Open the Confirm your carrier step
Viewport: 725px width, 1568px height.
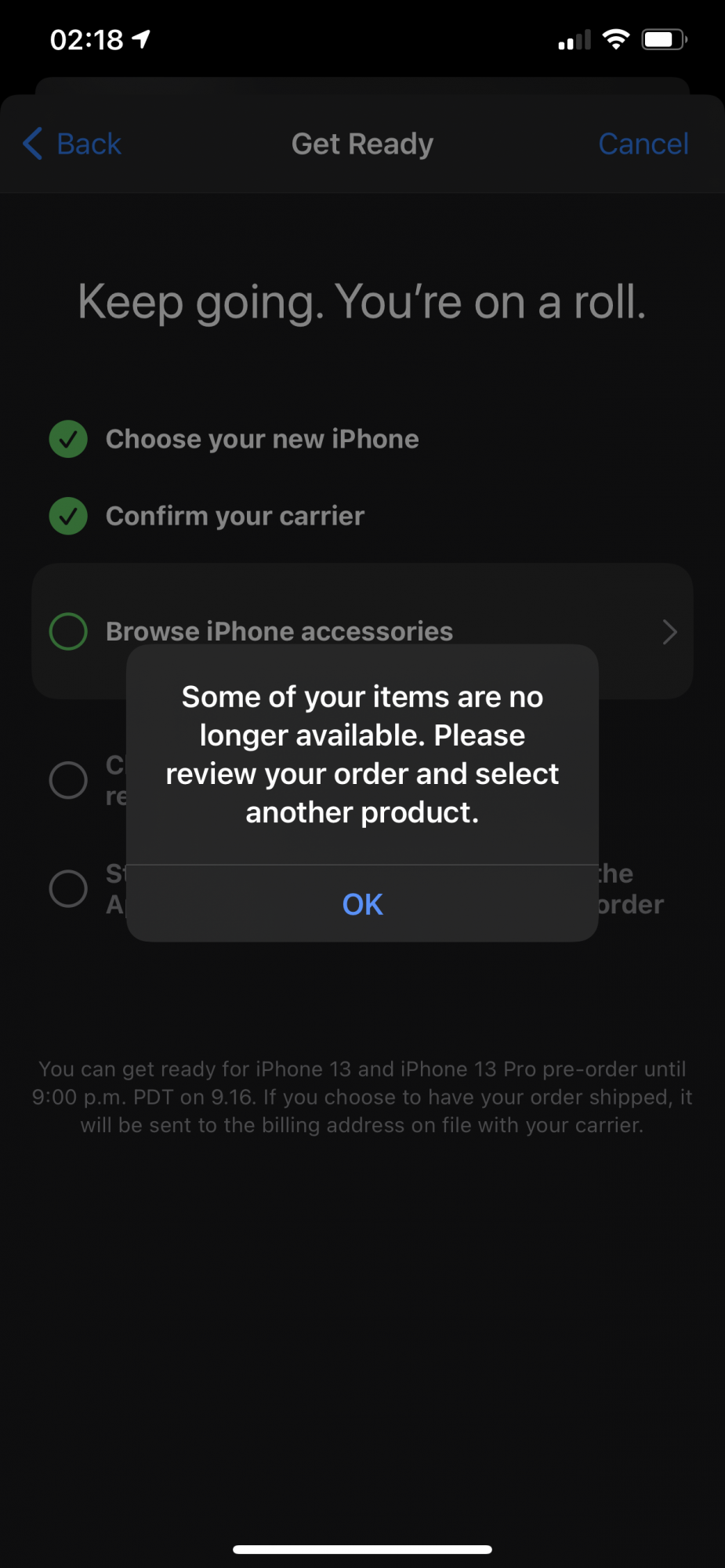(x=234, y=516)
